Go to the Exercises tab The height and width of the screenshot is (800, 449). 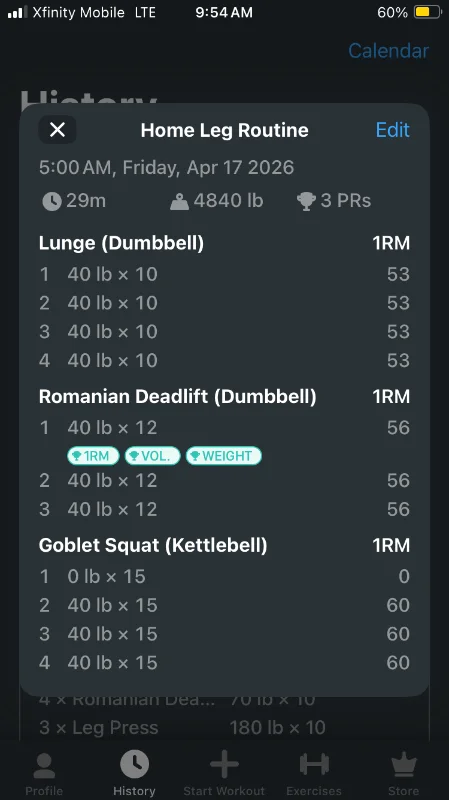314,775
